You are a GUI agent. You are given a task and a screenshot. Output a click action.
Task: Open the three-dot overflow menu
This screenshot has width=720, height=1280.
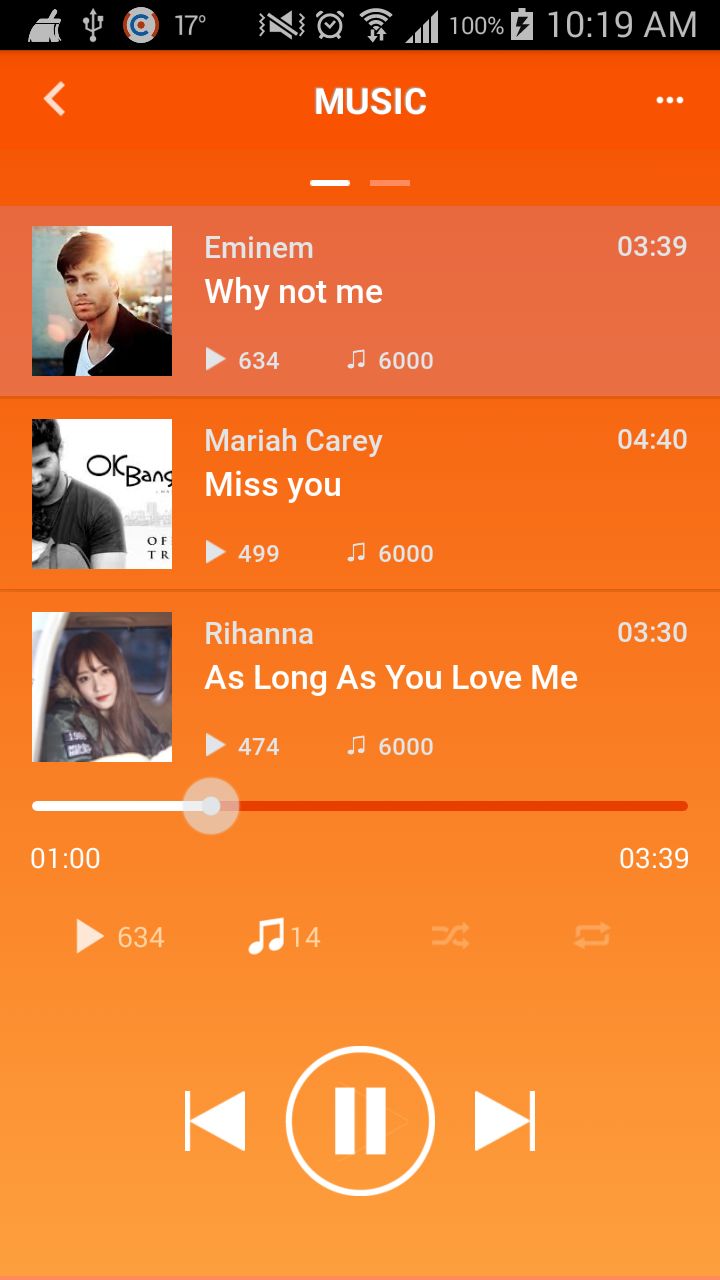[668, 100]
